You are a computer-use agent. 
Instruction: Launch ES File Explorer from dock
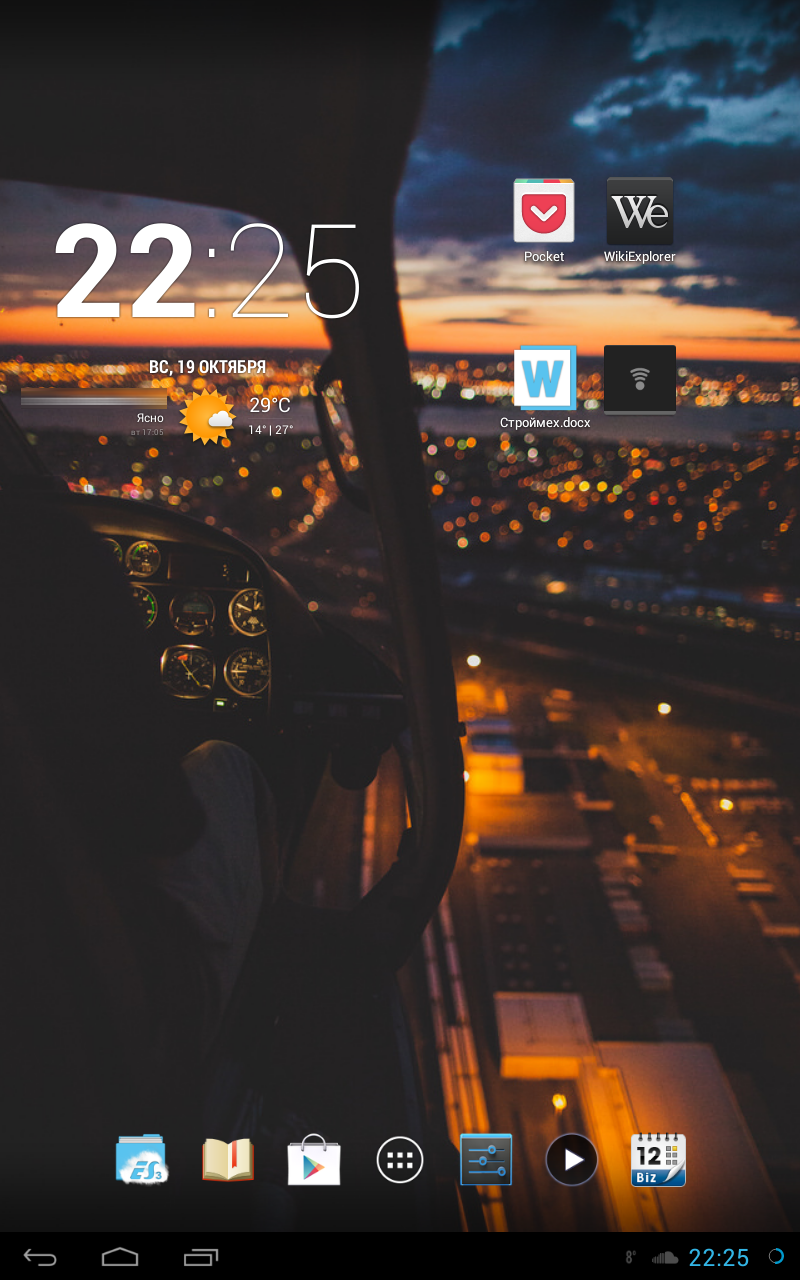142,1160
